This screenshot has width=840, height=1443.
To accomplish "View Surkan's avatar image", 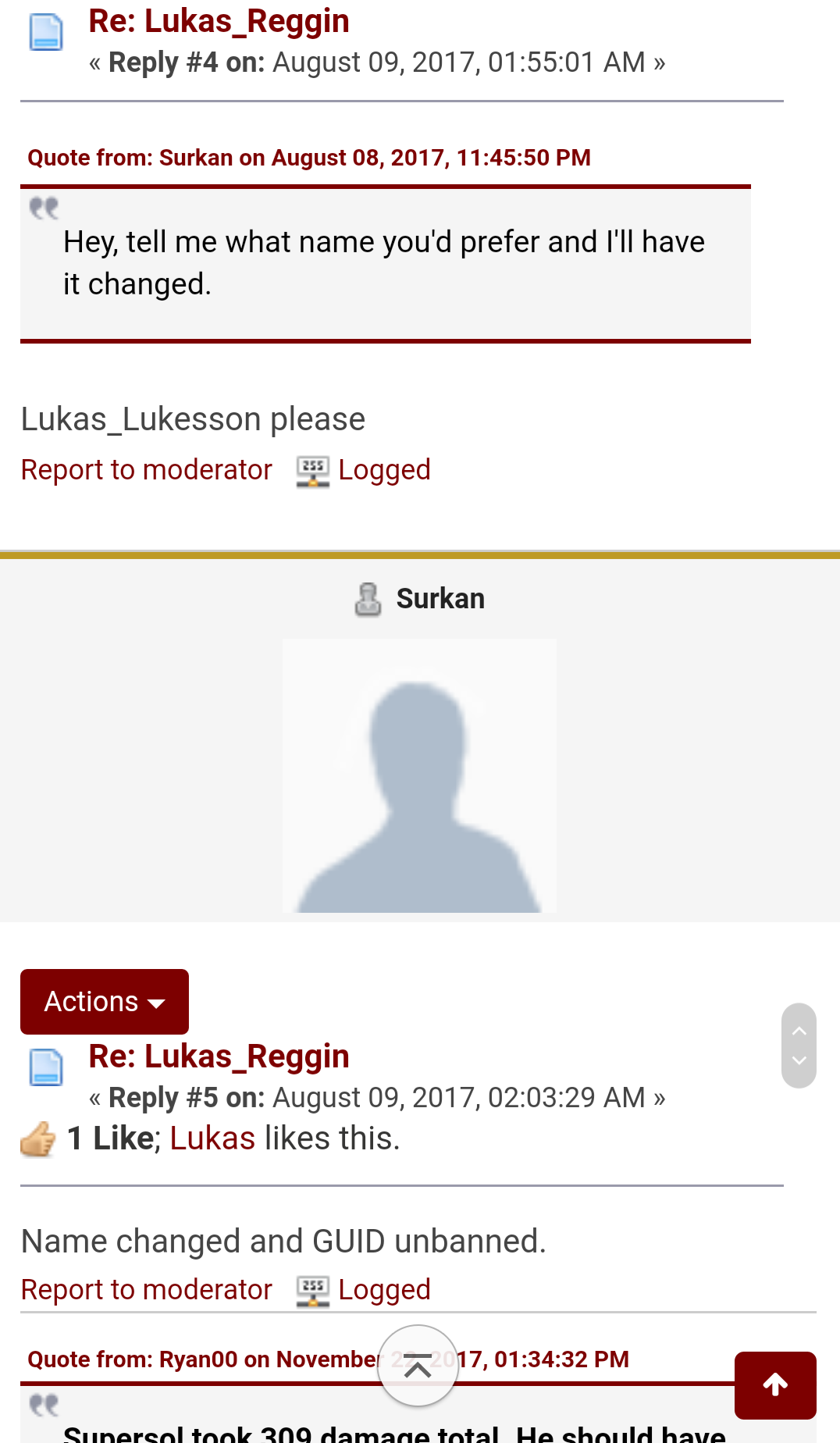I will (419, 775).
